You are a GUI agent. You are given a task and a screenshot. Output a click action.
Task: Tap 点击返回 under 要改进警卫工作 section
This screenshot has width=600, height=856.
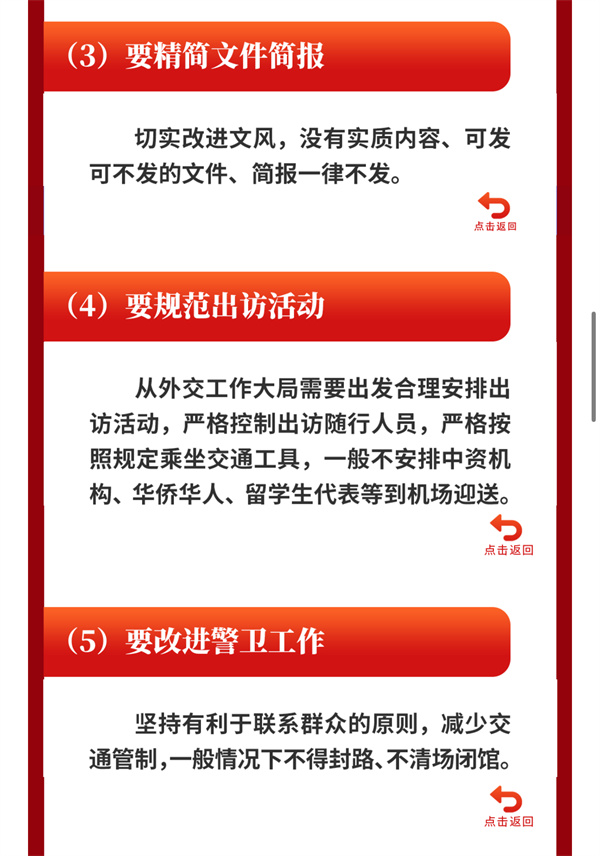tap(508, 807)
